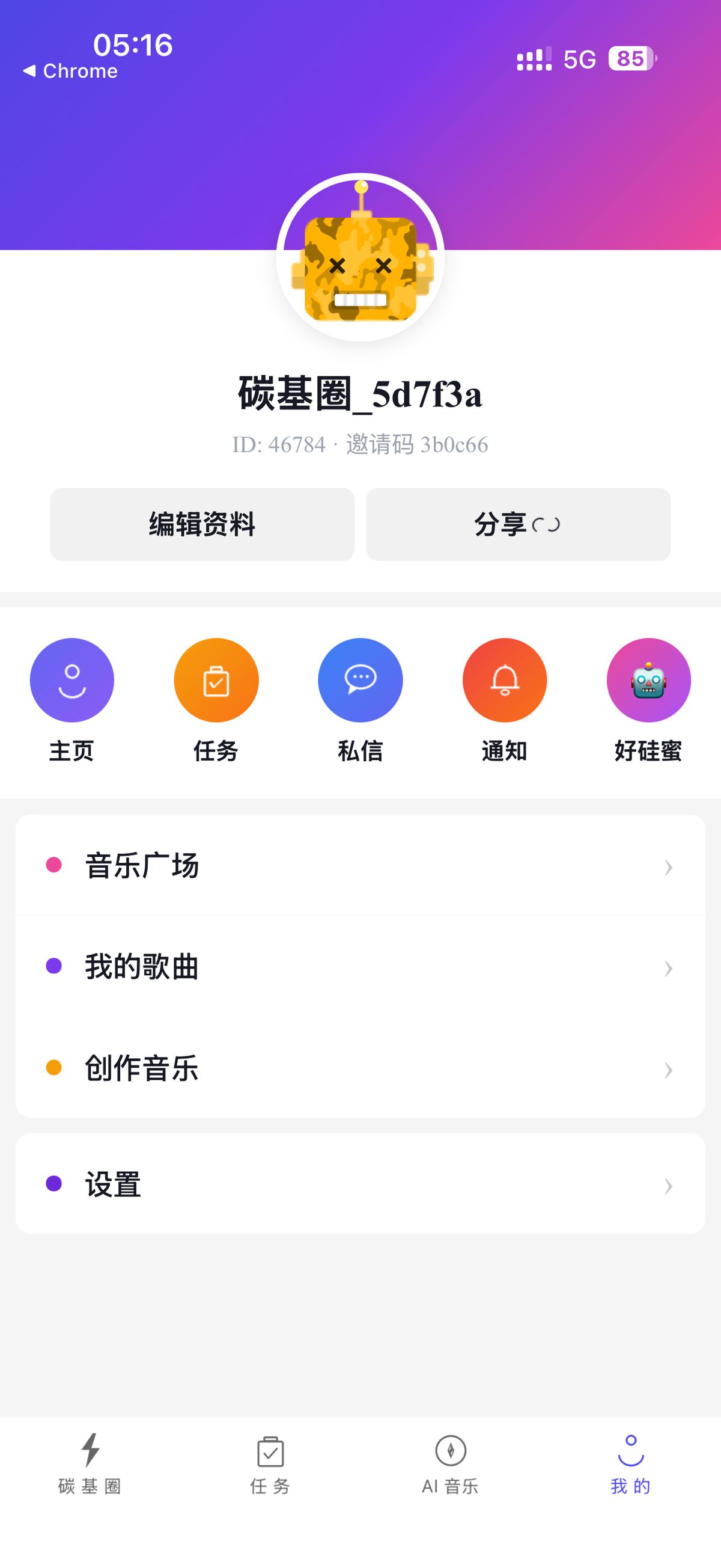Share profile via 分享 button
The width and height of the screenshot is (721, 1568).
click(x=518, y=524)
